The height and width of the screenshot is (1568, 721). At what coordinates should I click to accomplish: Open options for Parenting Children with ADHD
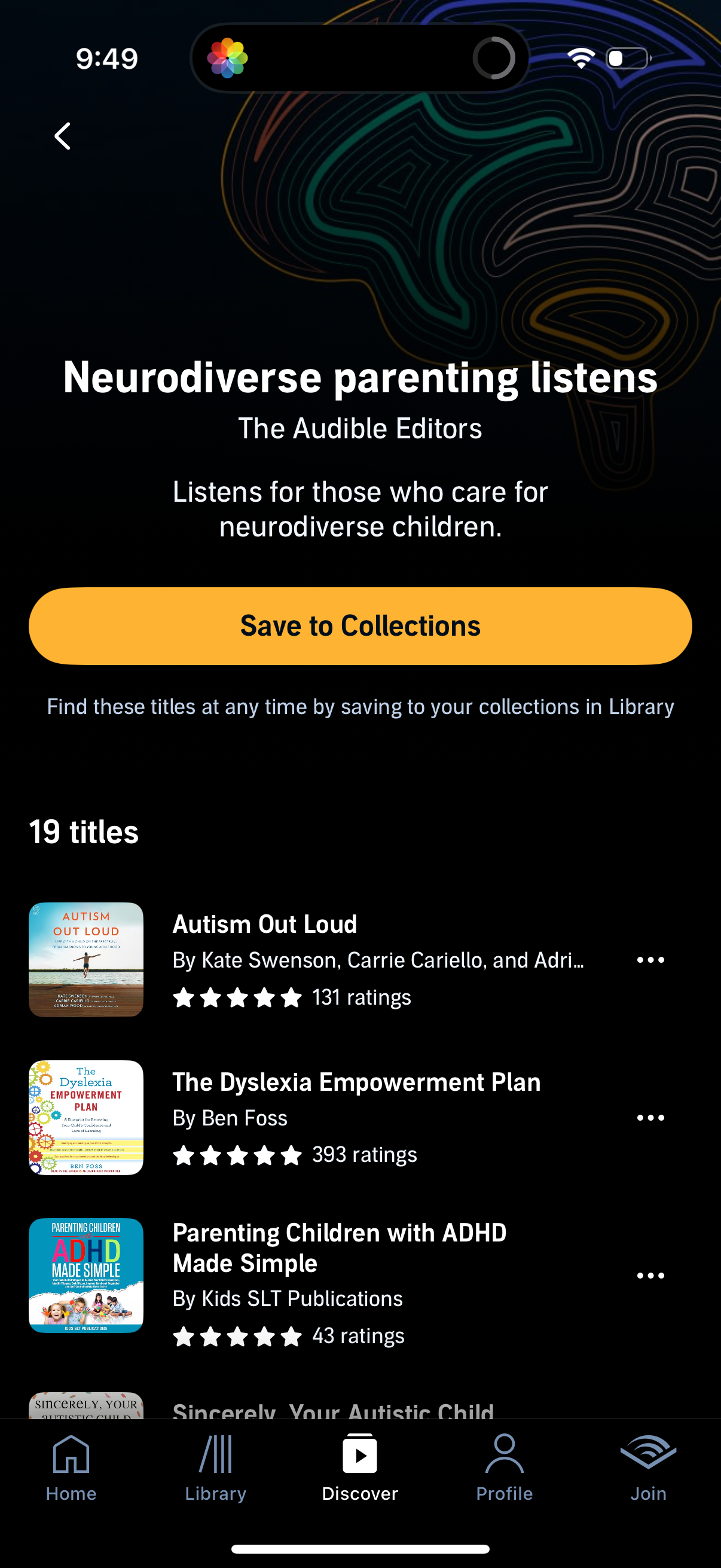[x=650, y=1275]
